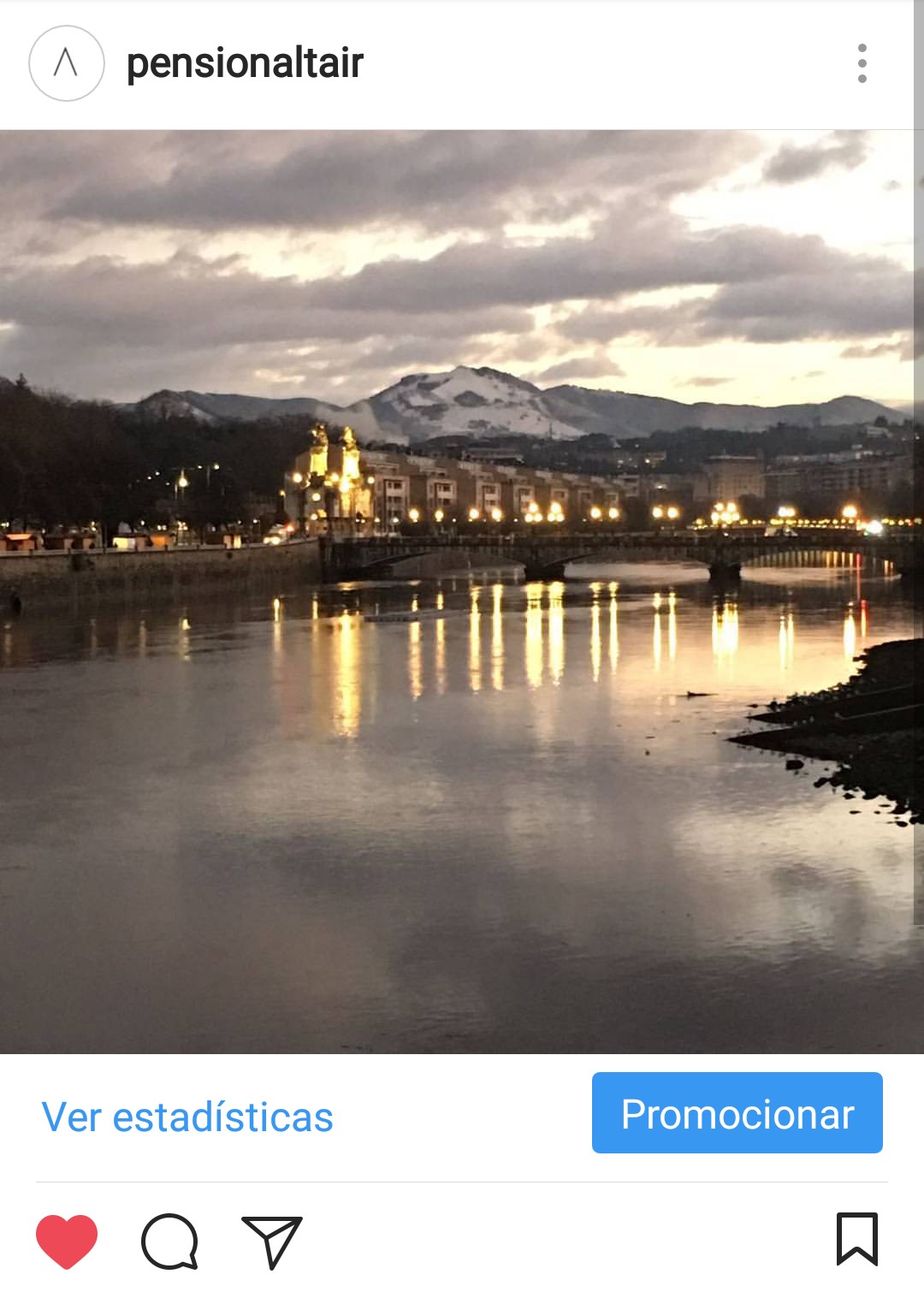Open comments with the speech bubble icon
The image size is (924, 1298).
[169, 1241]
